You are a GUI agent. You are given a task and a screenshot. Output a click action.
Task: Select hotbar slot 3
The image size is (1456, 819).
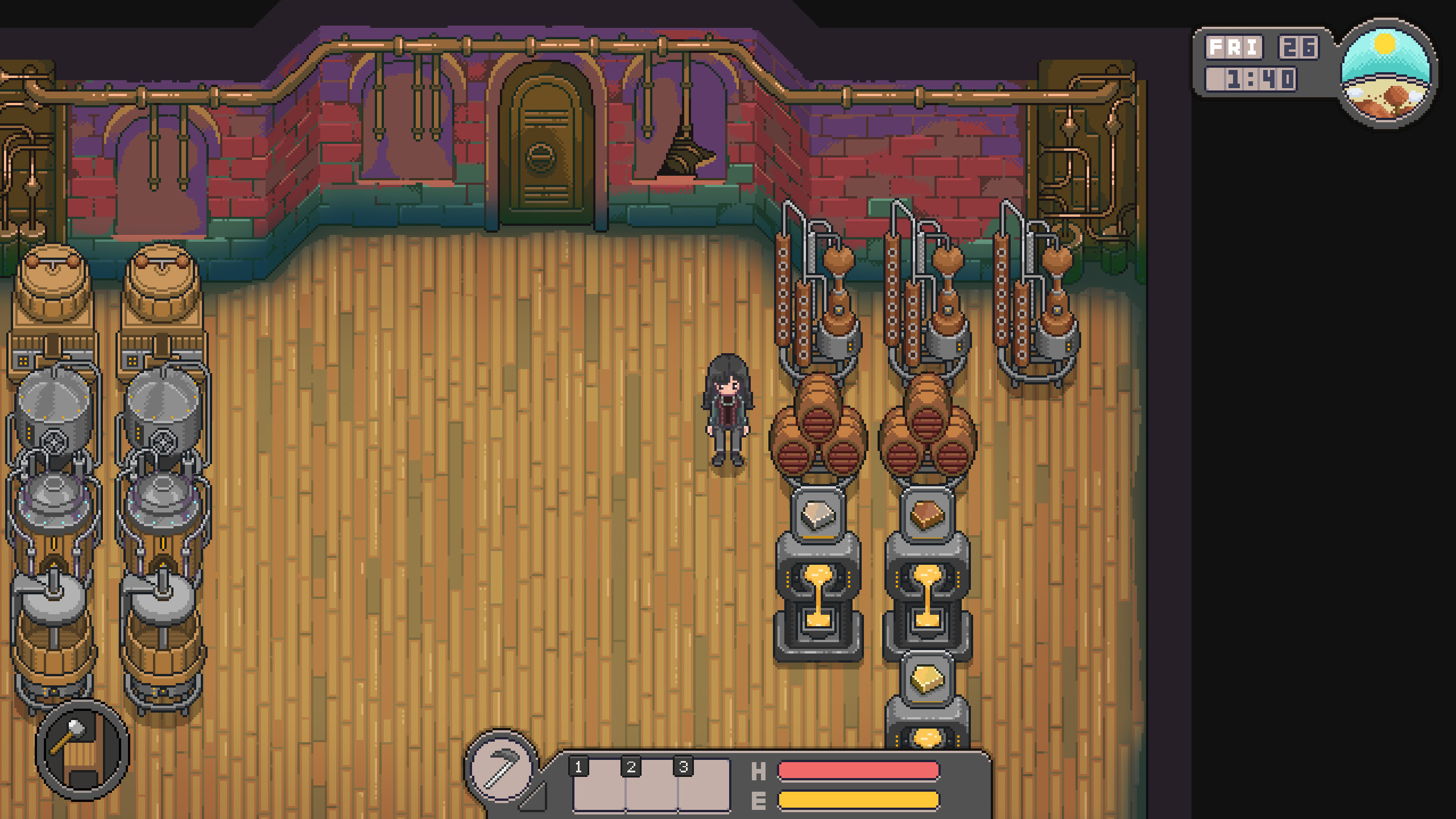coord(704,786)
